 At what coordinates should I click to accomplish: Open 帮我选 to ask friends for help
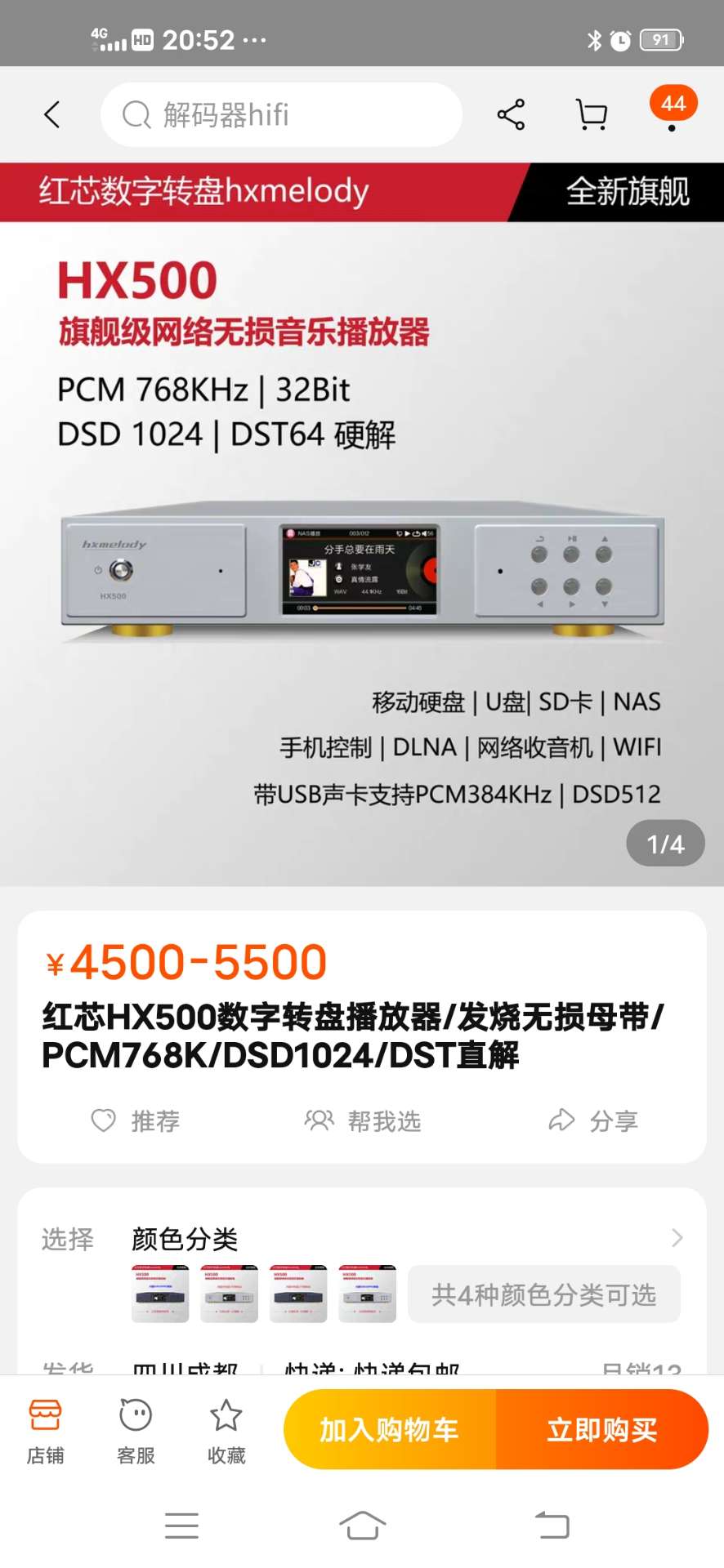(363, 1120)
